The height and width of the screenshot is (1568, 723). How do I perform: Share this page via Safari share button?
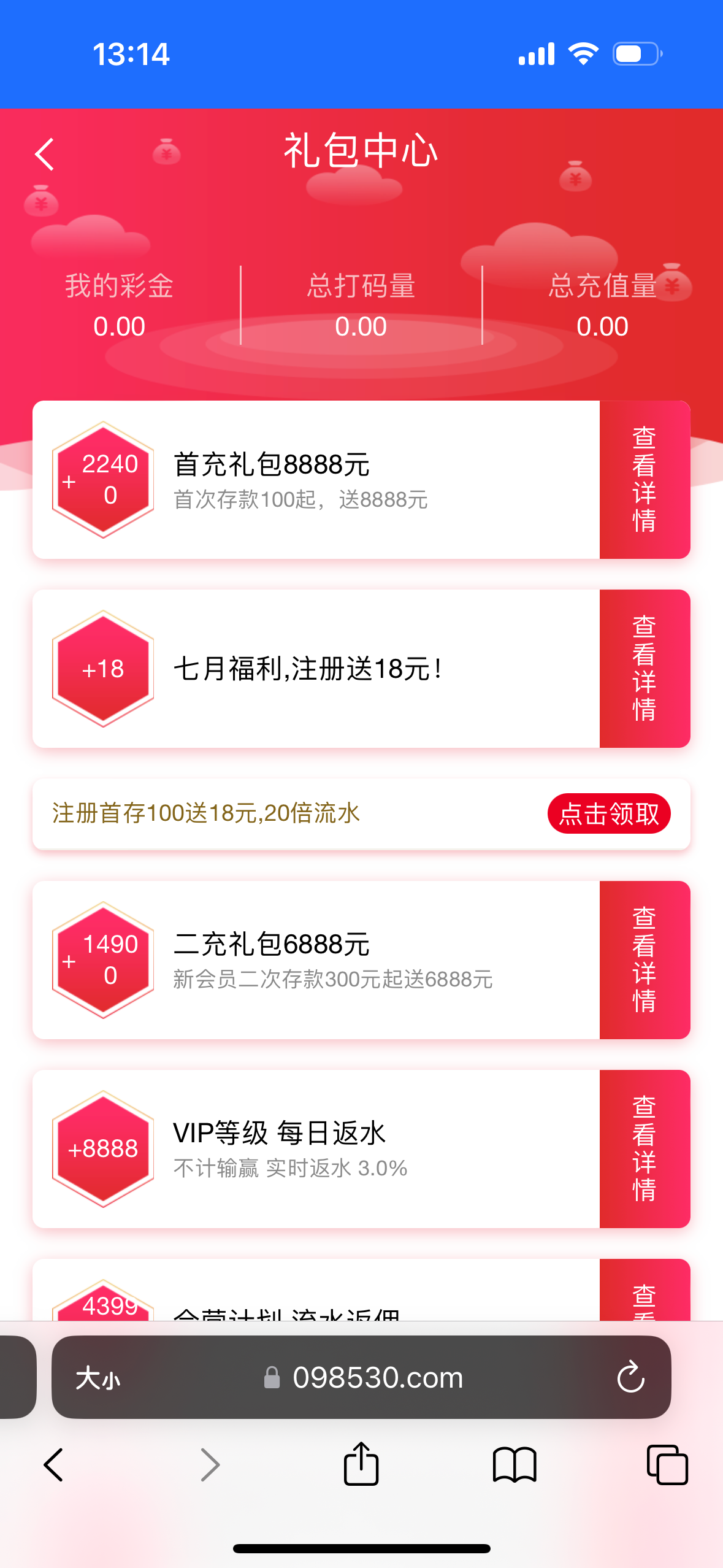(x=361, y=1464)
